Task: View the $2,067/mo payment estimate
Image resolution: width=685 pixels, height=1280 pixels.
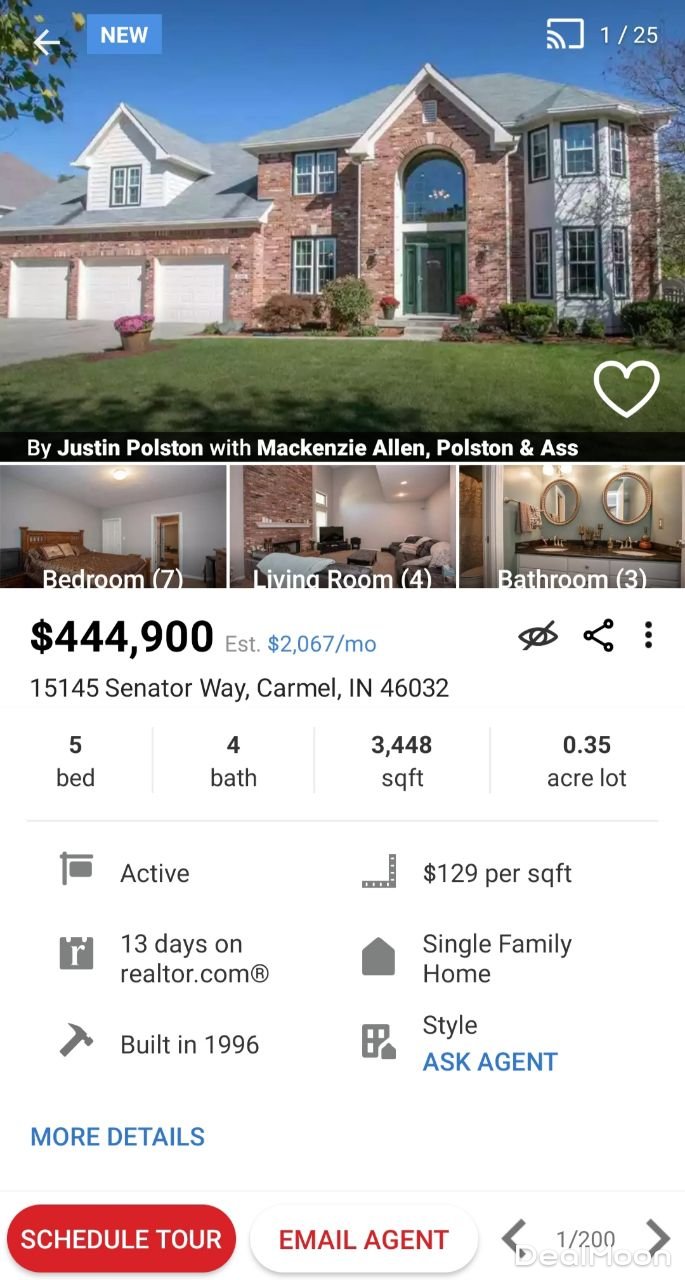Action: (x=321, y=644)
